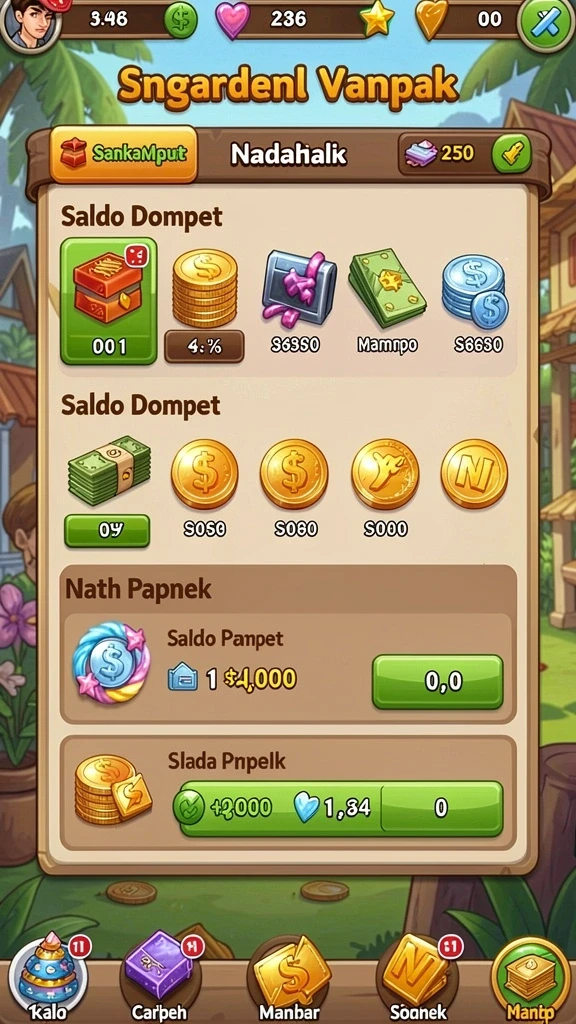This screenshot has width=576, height=1024.
Task: Go to the Manbar tab
Action: pos(289,978)
